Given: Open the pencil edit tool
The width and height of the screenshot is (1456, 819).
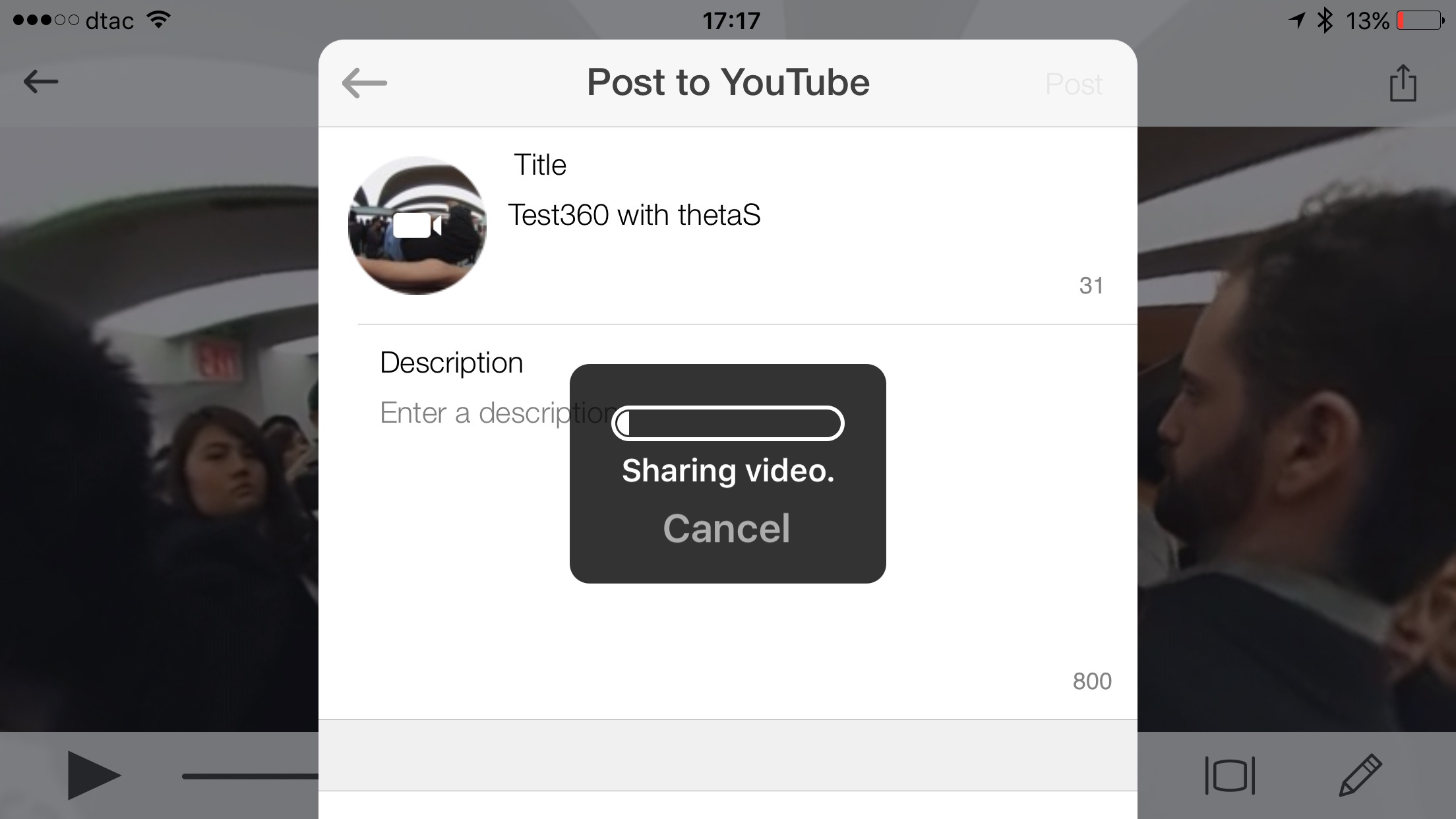Looking at the screenshot, I should pos(1360,775).
